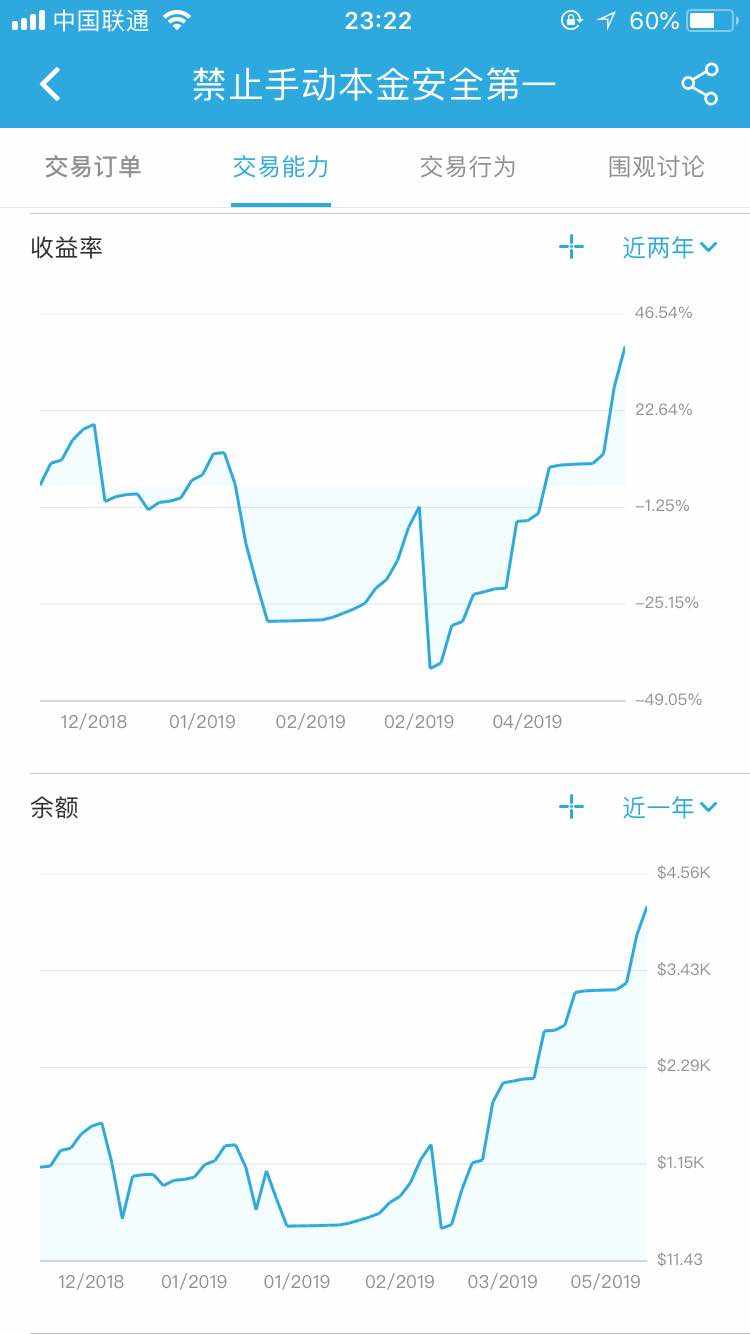Switch to the 交易订单 tab
Screen dimensions: 750x1334
click(x=93, y=167)
